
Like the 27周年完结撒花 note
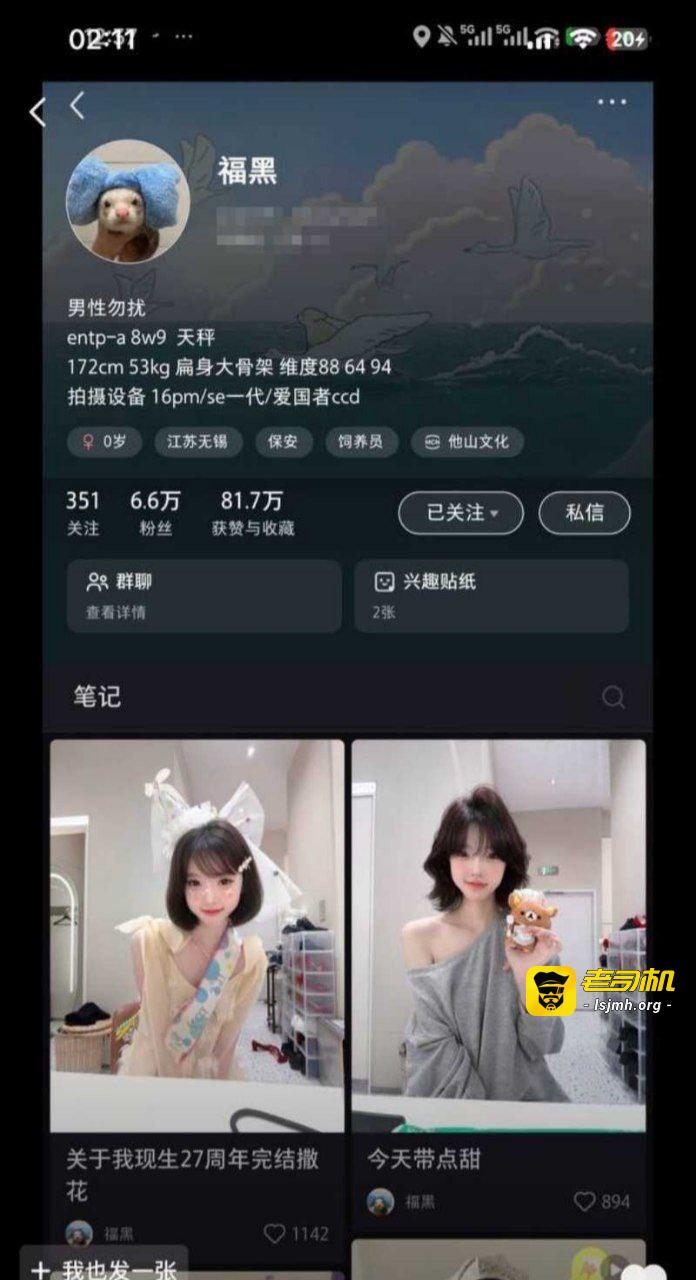(x=296, y=1234)
